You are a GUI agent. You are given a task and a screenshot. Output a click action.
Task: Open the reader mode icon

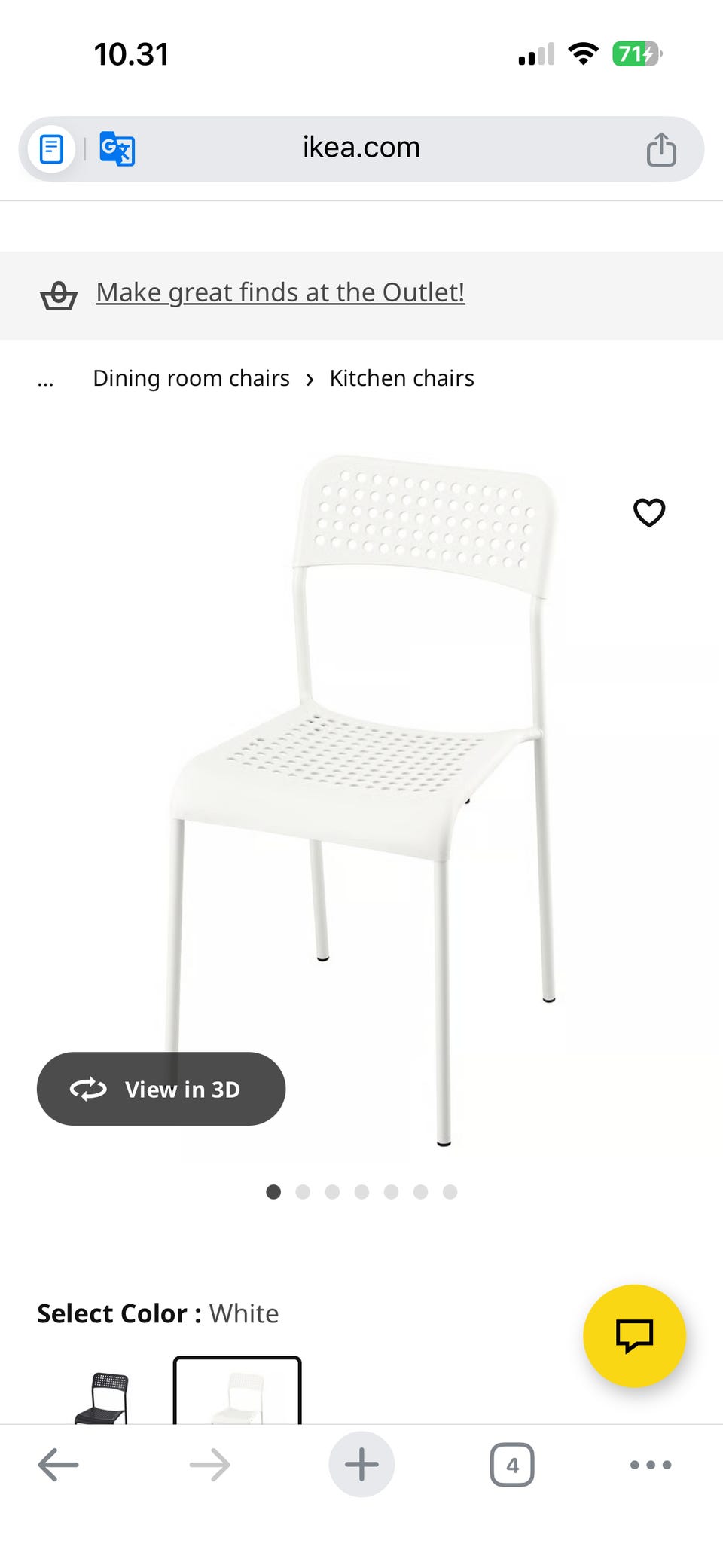(51, 148)
